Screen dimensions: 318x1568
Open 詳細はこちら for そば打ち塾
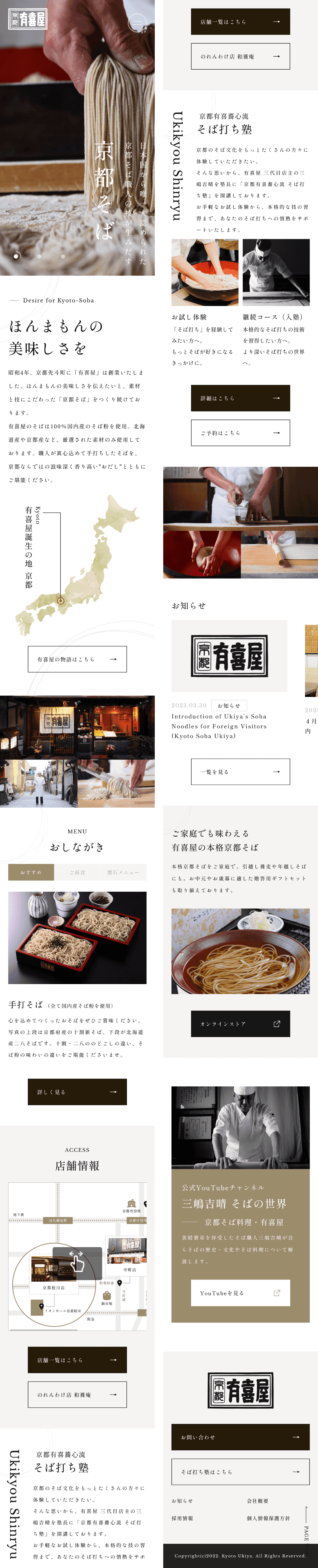240,398
